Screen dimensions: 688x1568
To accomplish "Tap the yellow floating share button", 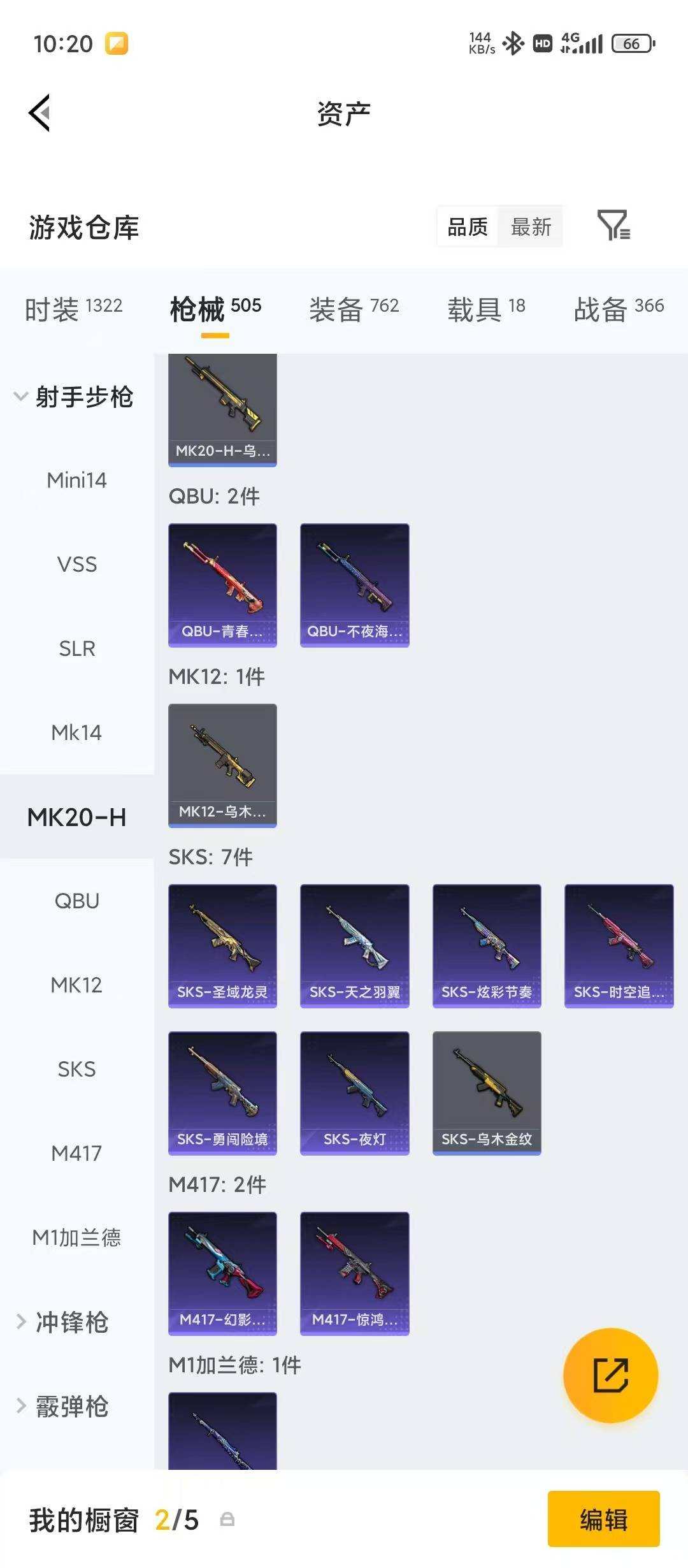I will (610, 1375).
